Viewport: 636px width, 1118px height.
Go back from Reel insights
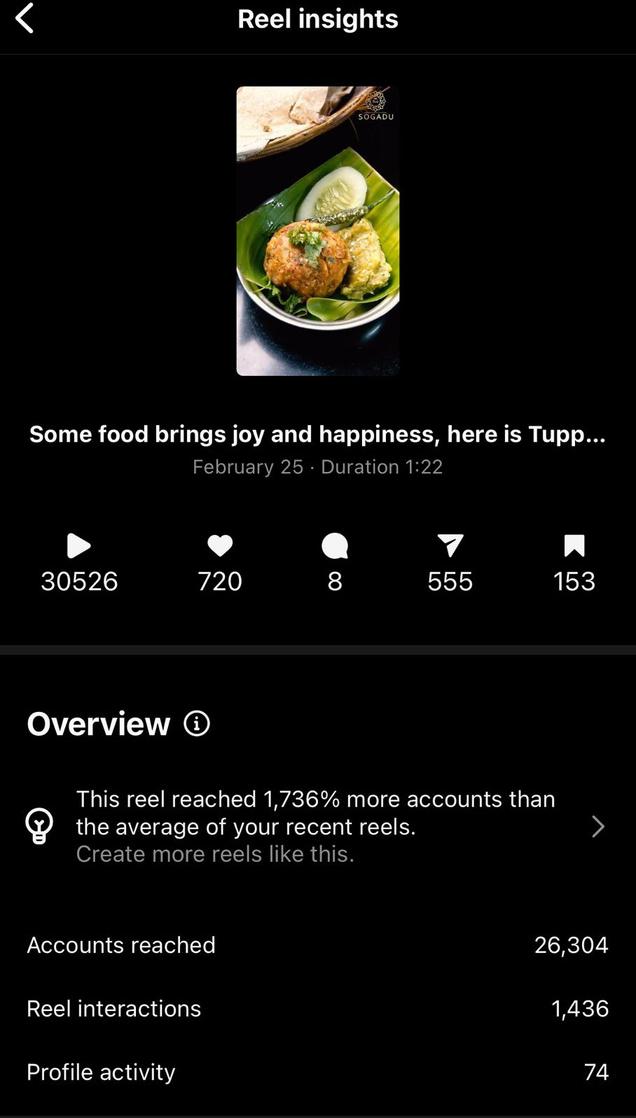24,18
